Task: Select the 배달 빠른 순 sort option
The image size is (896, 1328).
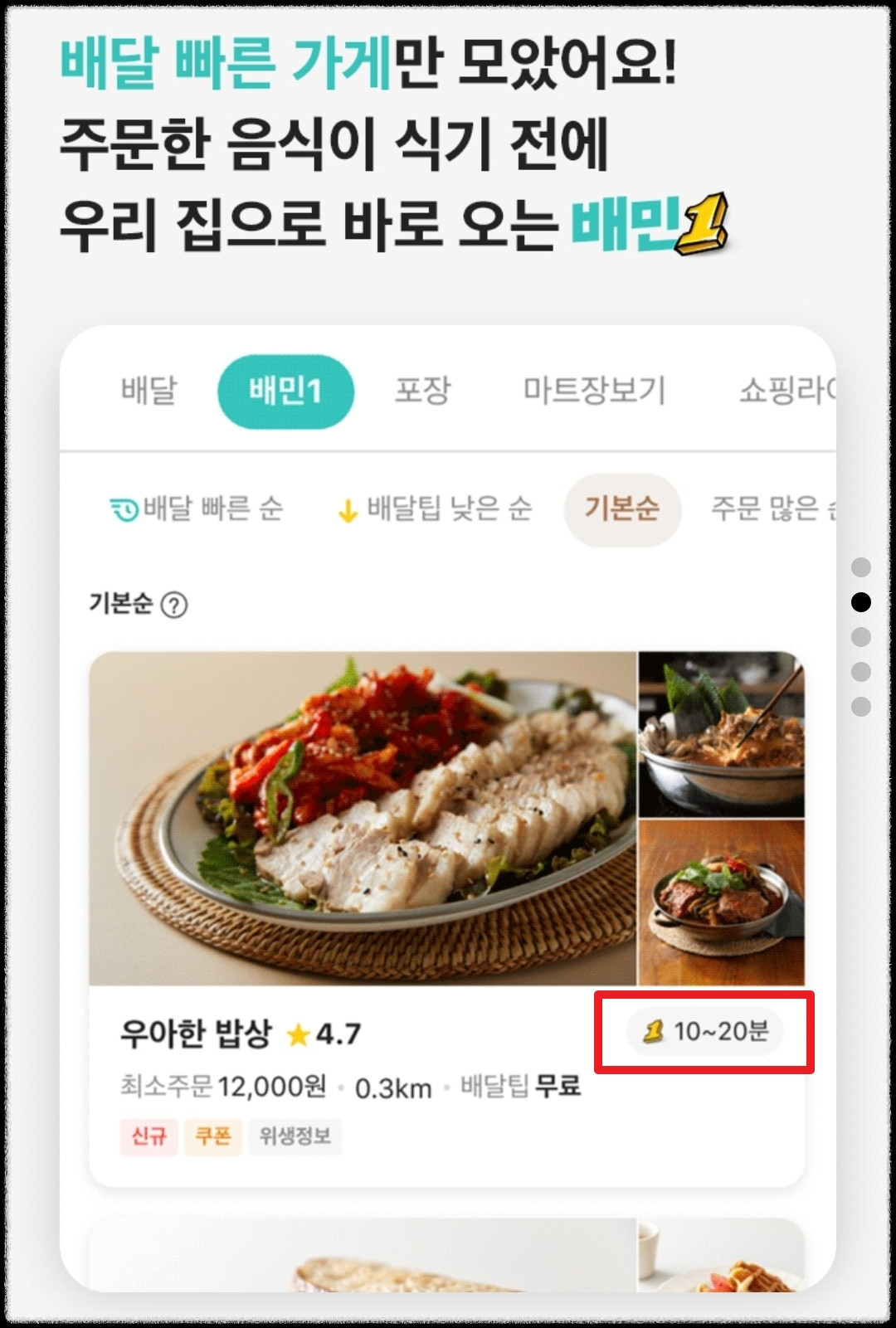Action: click(x=195, y=508)
